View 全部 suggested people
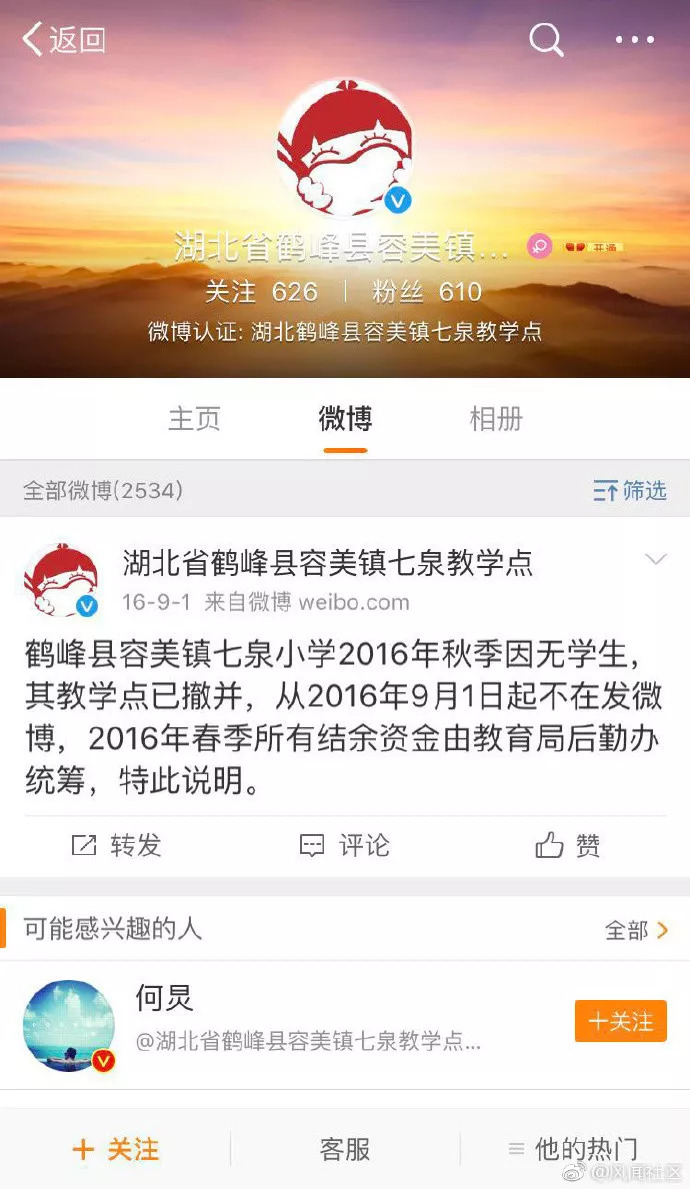This screenshot has height=1189, width=690. (636, 930)
